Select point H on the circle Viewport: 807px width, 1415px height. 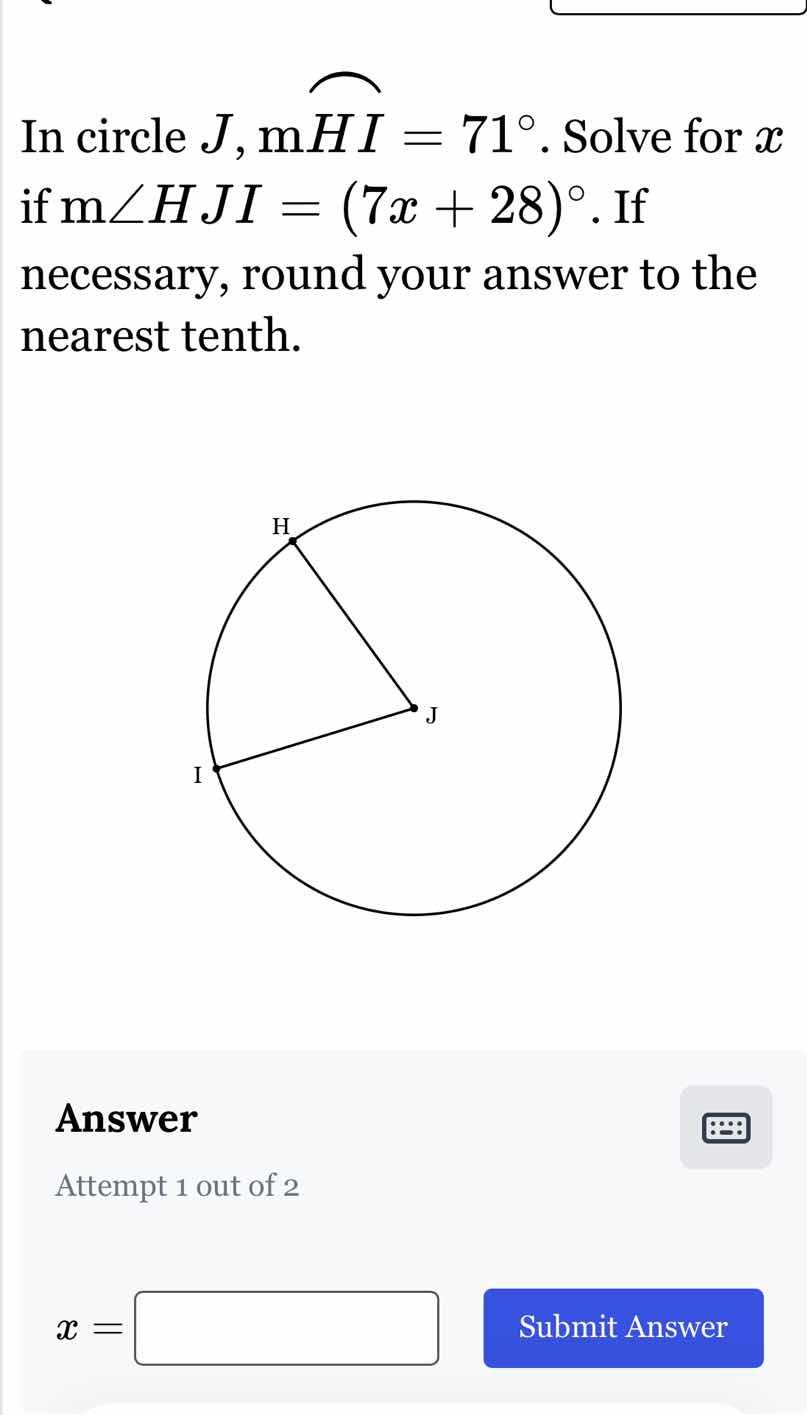click(x=291, y=539)
